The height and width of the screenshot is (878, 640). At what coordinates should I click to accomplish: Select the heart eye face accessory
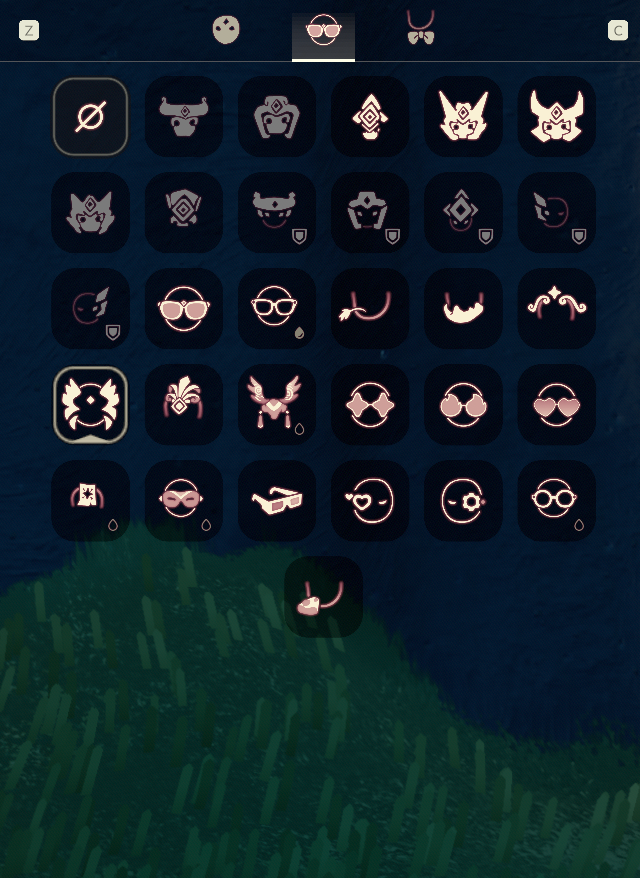click(x=370, y=501)
